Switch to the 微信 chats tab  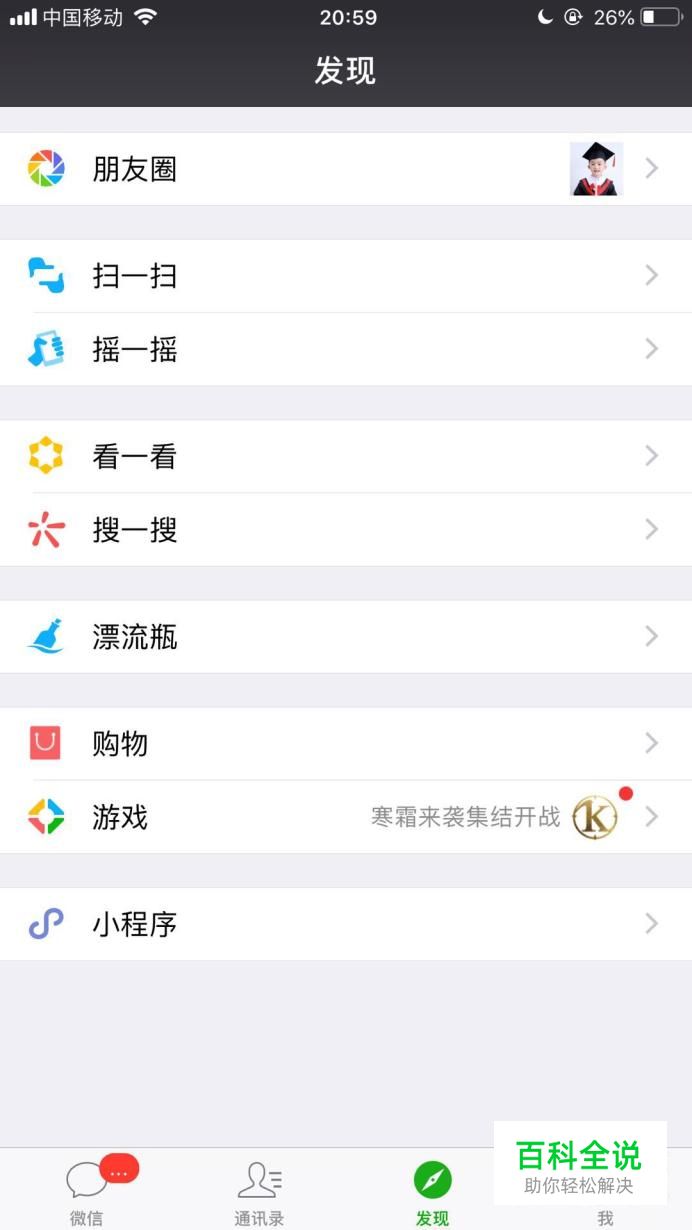tap(87, 1192)
